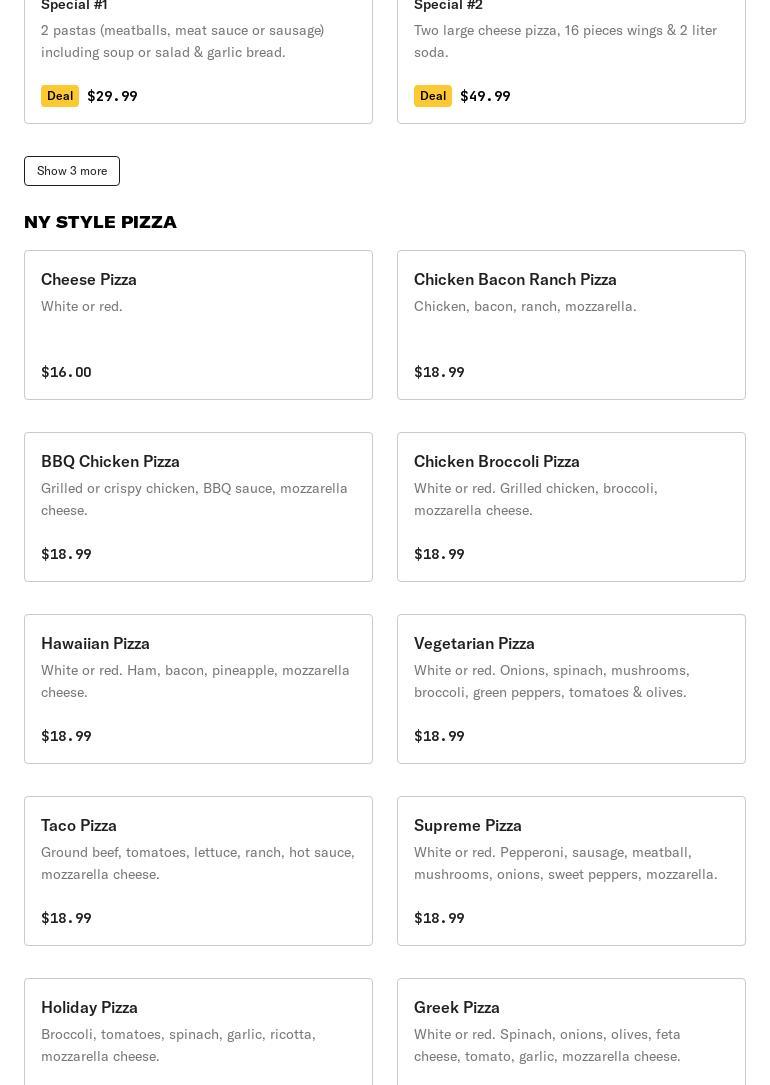Select Chicken Broccoli Pizza
Viewport: 770px width, 1085px height.
571,507
